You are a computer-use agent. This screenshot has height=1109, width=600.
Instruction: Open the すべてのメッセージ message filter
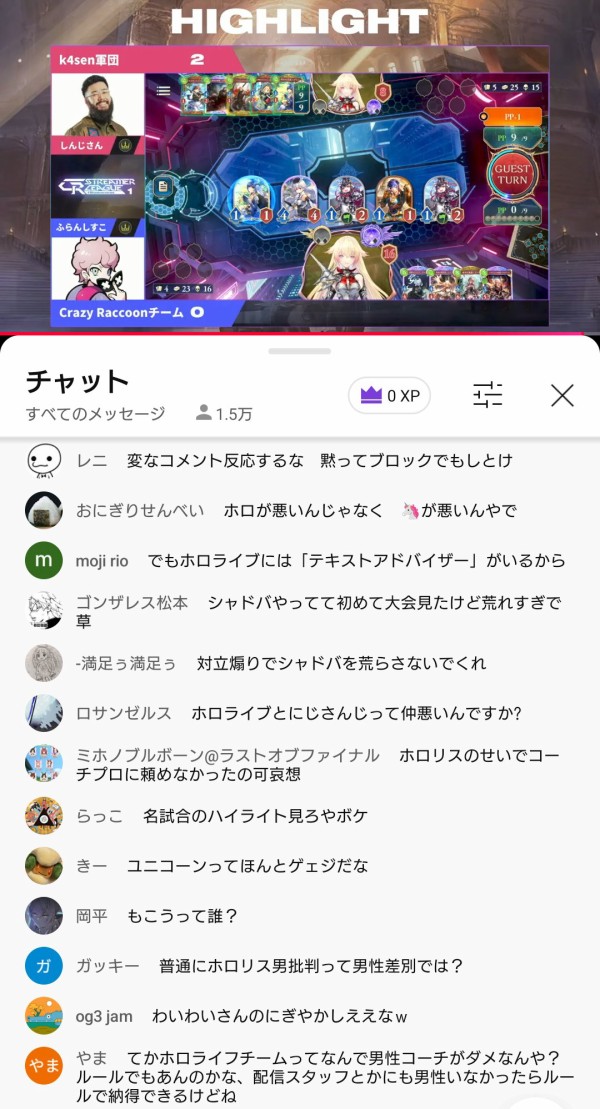(96, 414)
